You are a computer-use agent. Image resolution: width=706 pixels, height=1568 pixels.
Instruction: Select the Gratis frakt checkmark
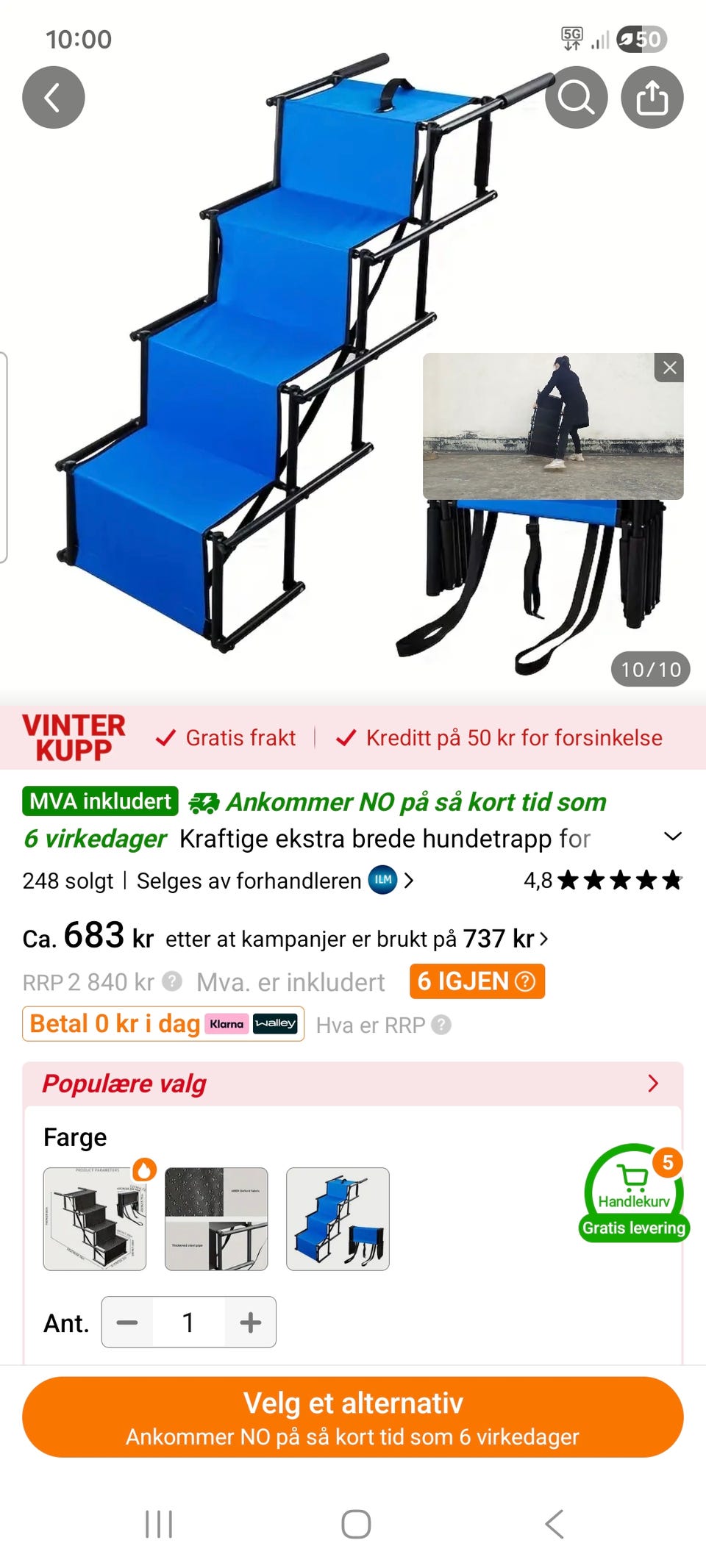tap(169, 737)
